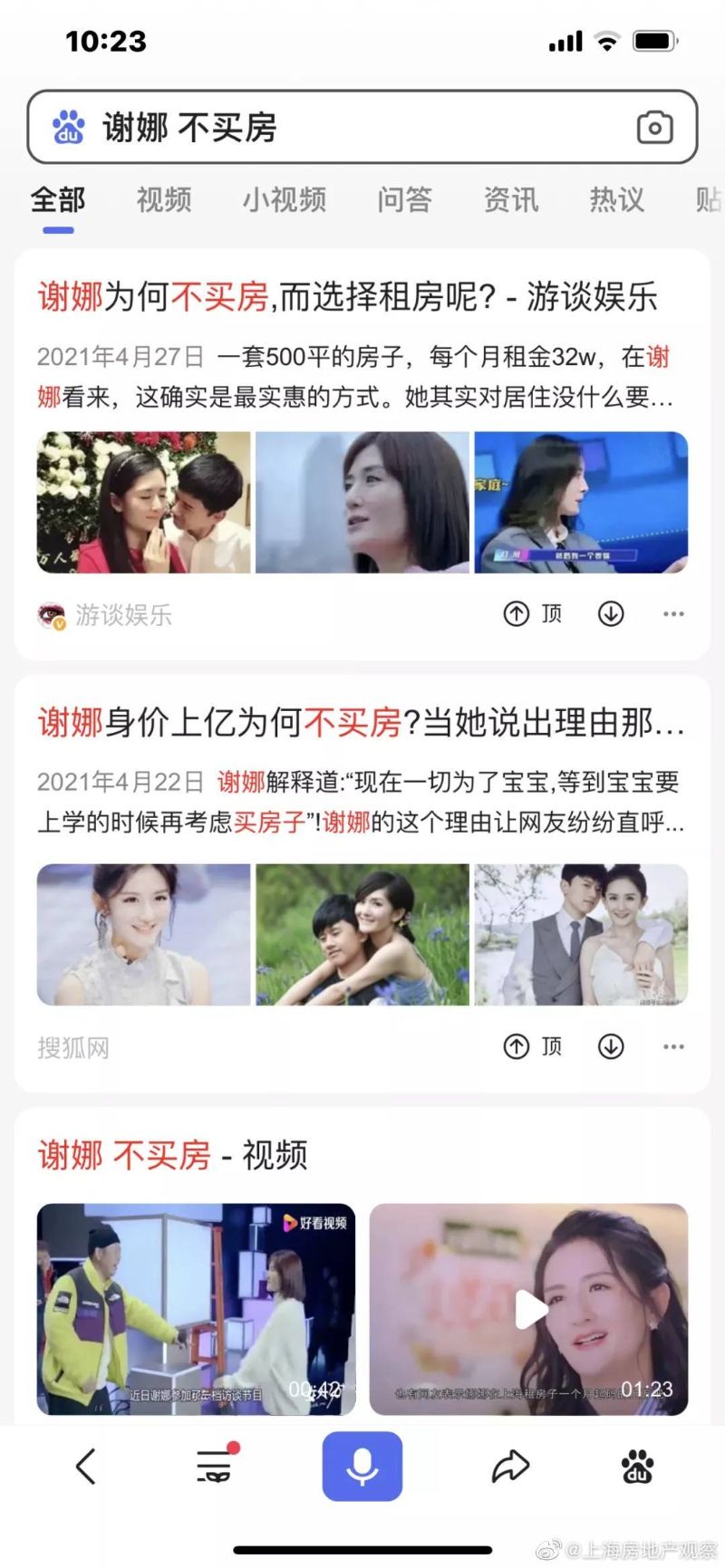
Task: Open the result 谢娜身价上亿为何不买房
Action: pyautogui.click(x=360, y=723)
